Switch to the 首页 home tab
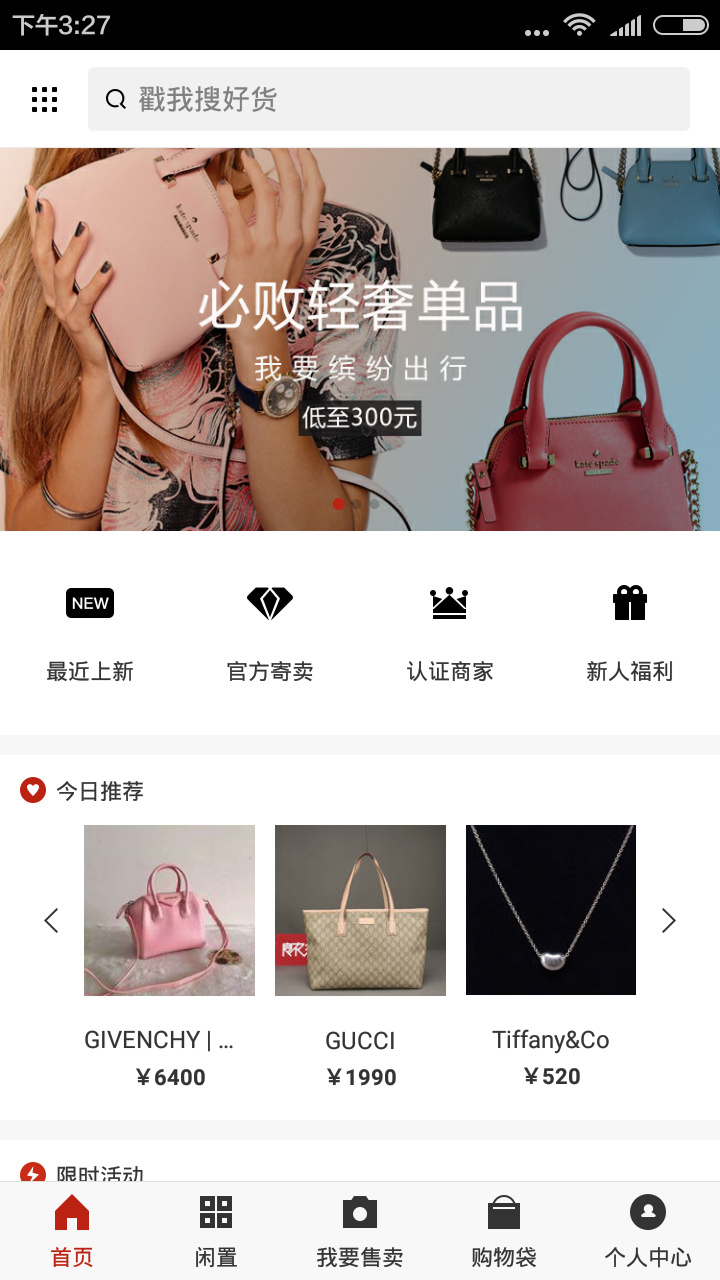 72,1231
